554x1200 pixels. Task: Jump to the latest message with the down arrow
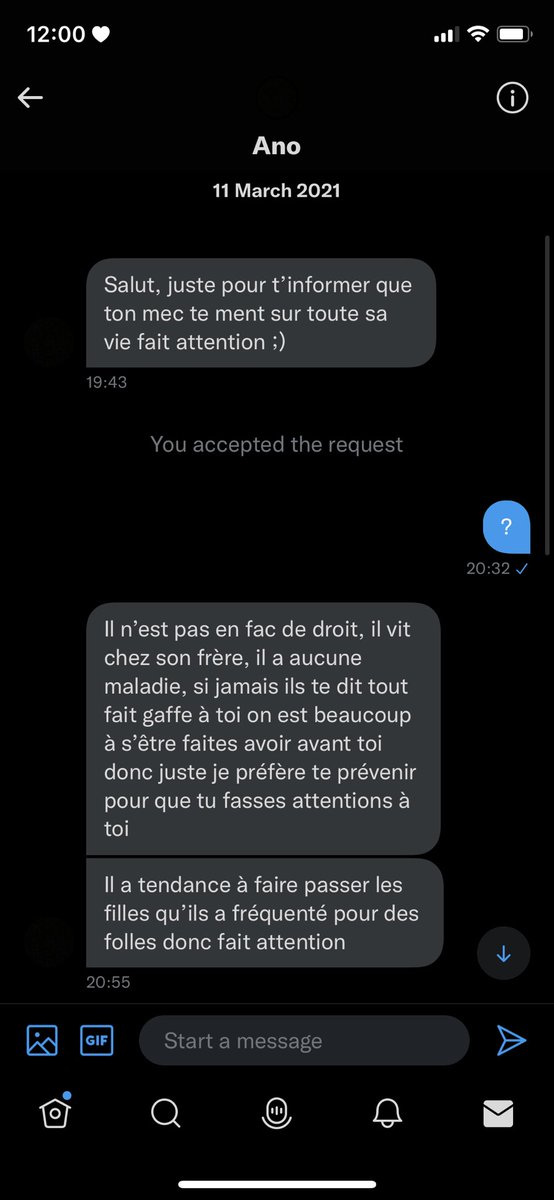click(504, 954)
